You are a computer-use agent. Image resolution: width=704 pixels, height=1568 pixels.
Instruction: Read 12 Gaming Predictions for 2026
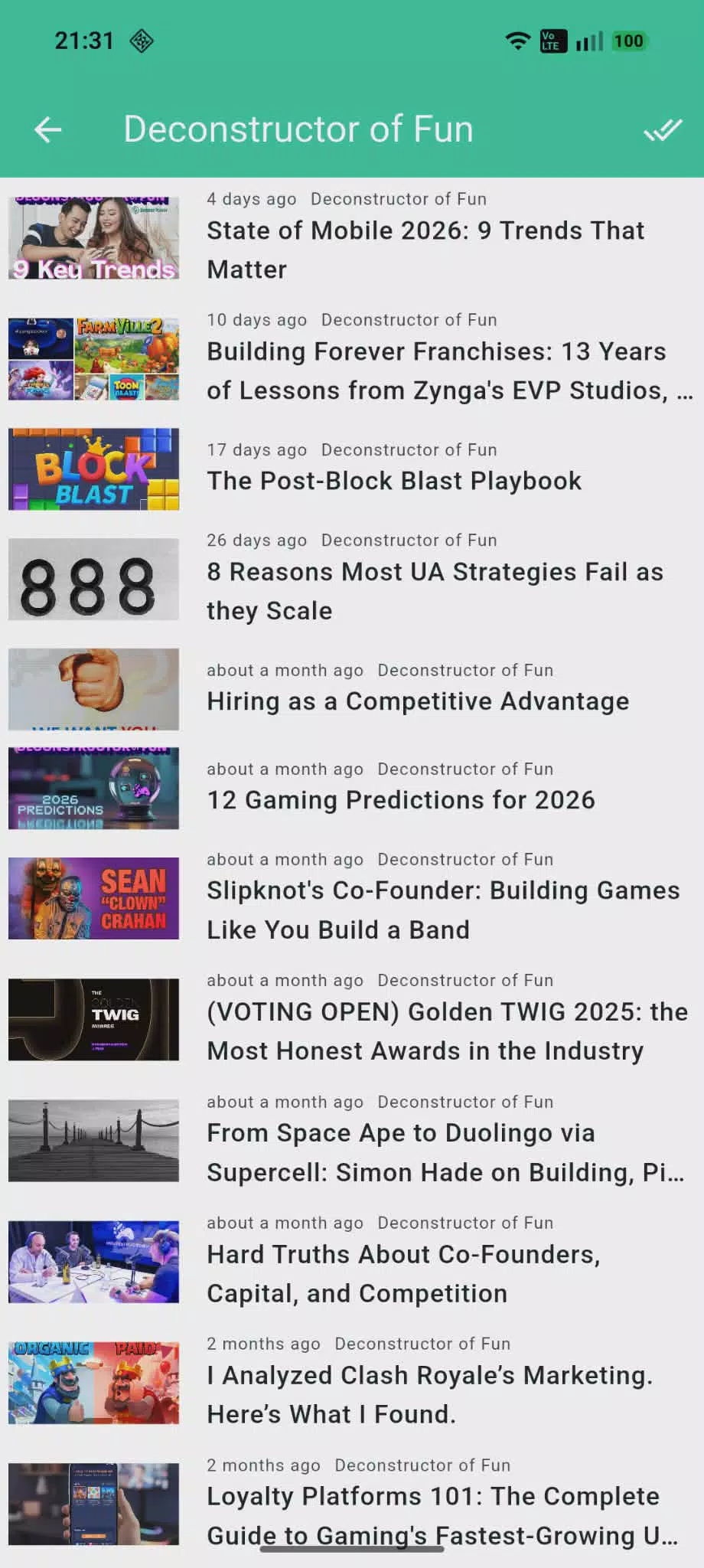pos(352,788)
